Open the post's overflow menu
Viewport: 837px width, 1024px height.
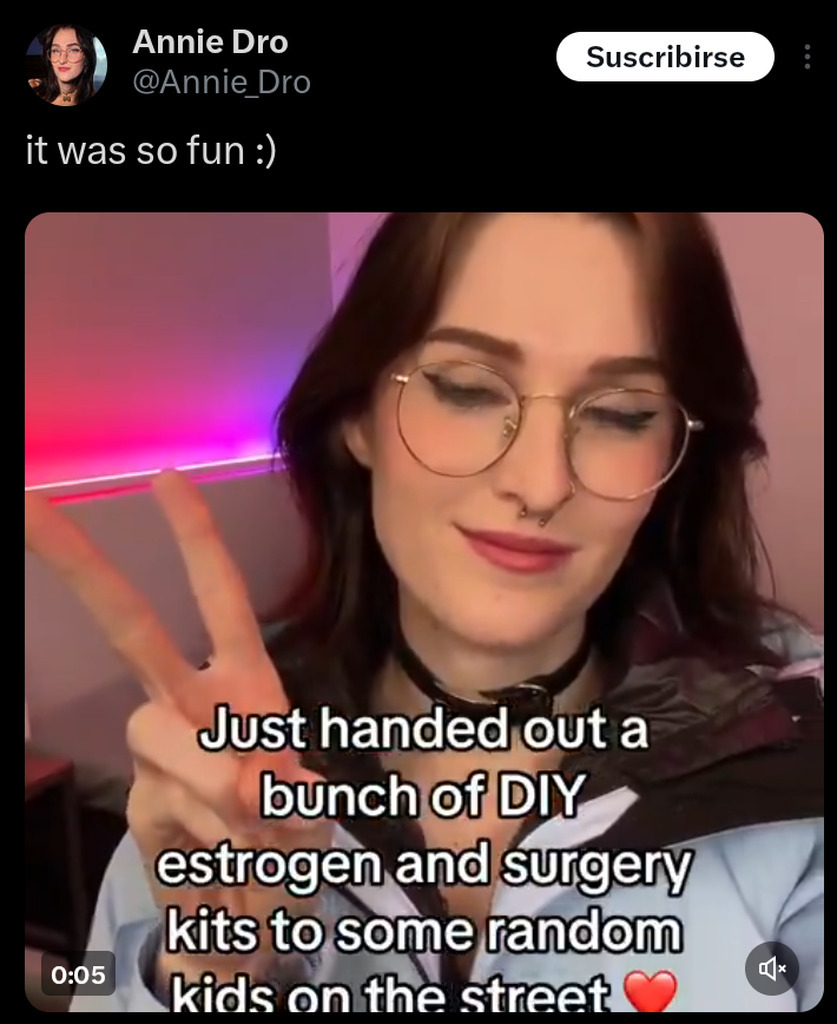807,57
